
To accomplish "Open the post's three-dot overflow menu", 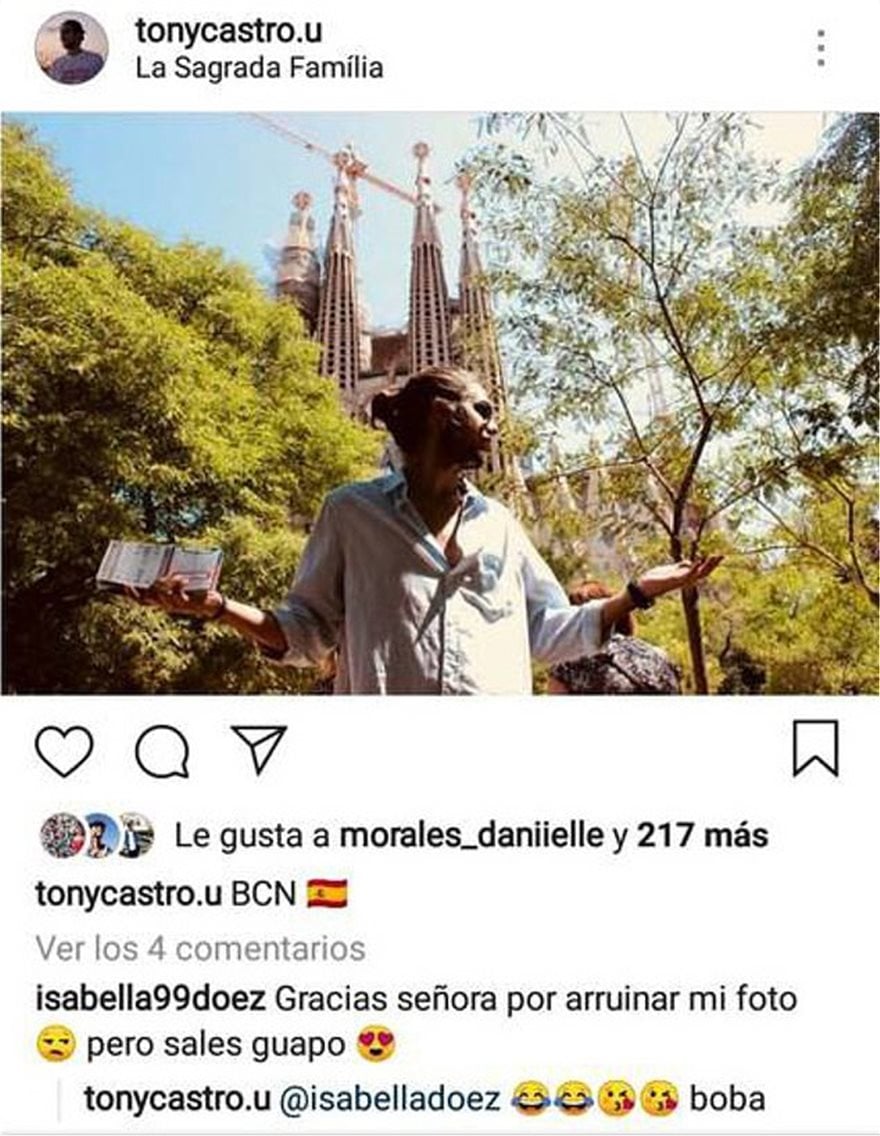I will pyautogui.click(x=820, y=48).
